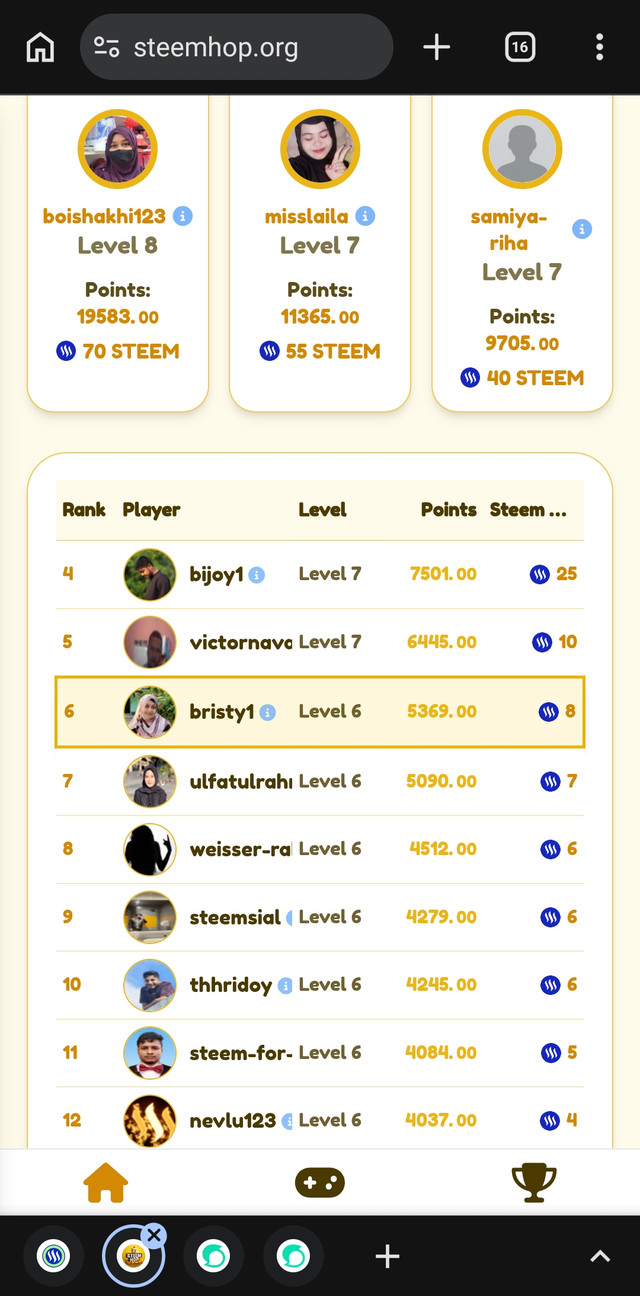Switch to the first tab in strip
Image resolution: width=640 pixels, height=1296 pixels.
click(54, 1257)
